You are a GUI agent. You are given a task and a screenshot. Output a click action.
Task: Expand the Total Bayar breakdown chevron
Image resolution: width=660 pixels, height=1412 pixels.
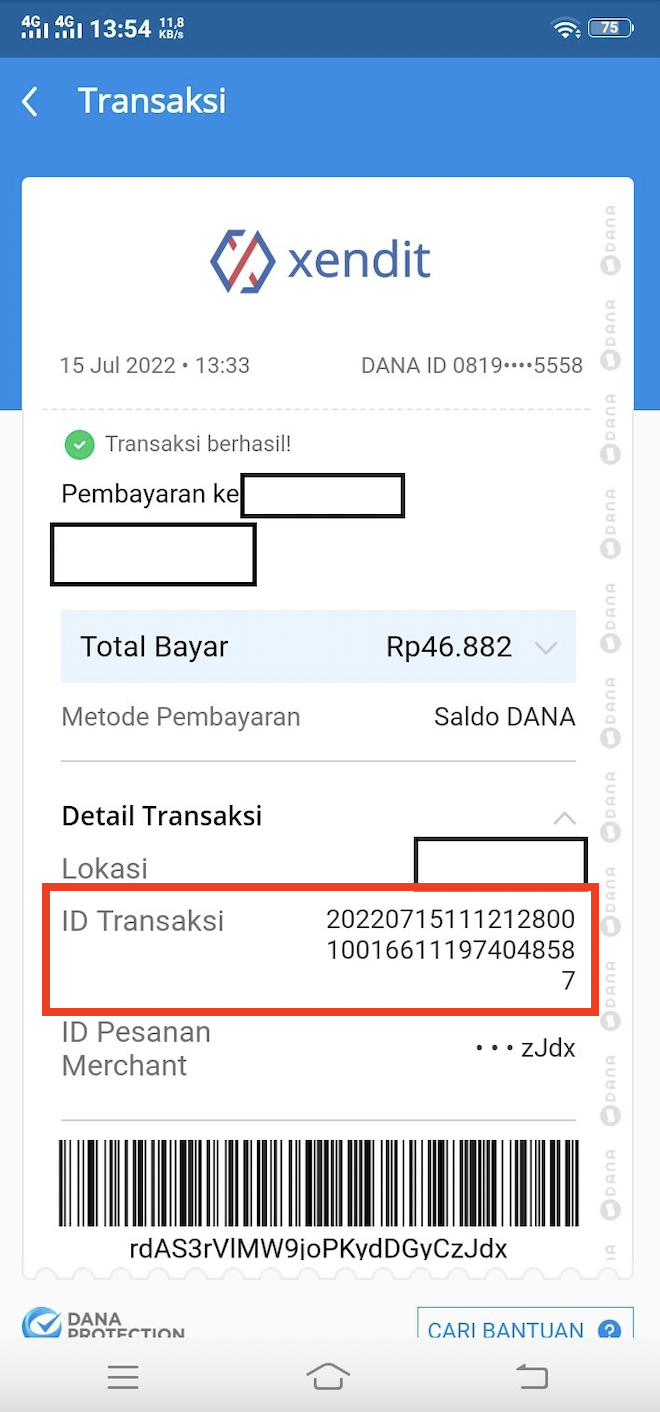click(546, 648)
